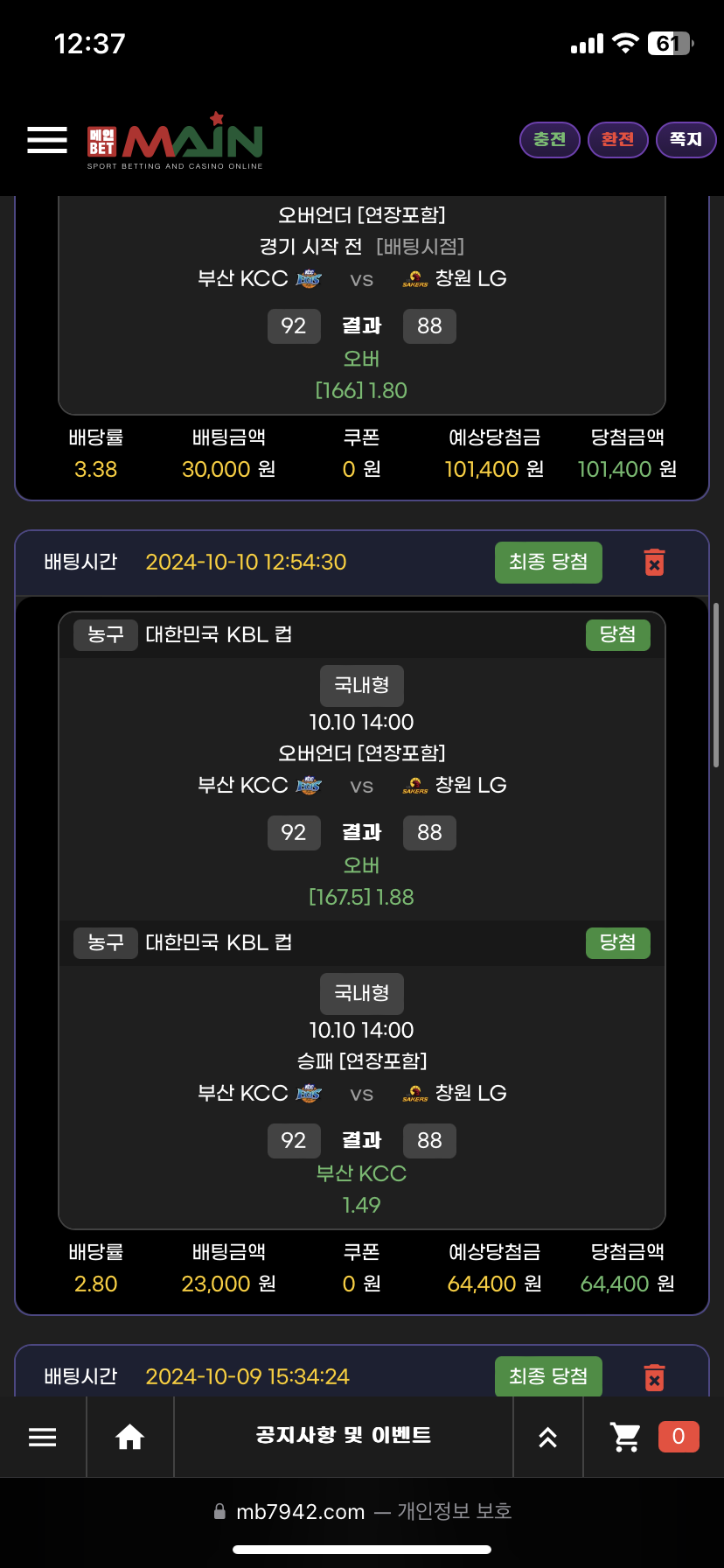Tap the MAIN BET logo

click(175, 141)
